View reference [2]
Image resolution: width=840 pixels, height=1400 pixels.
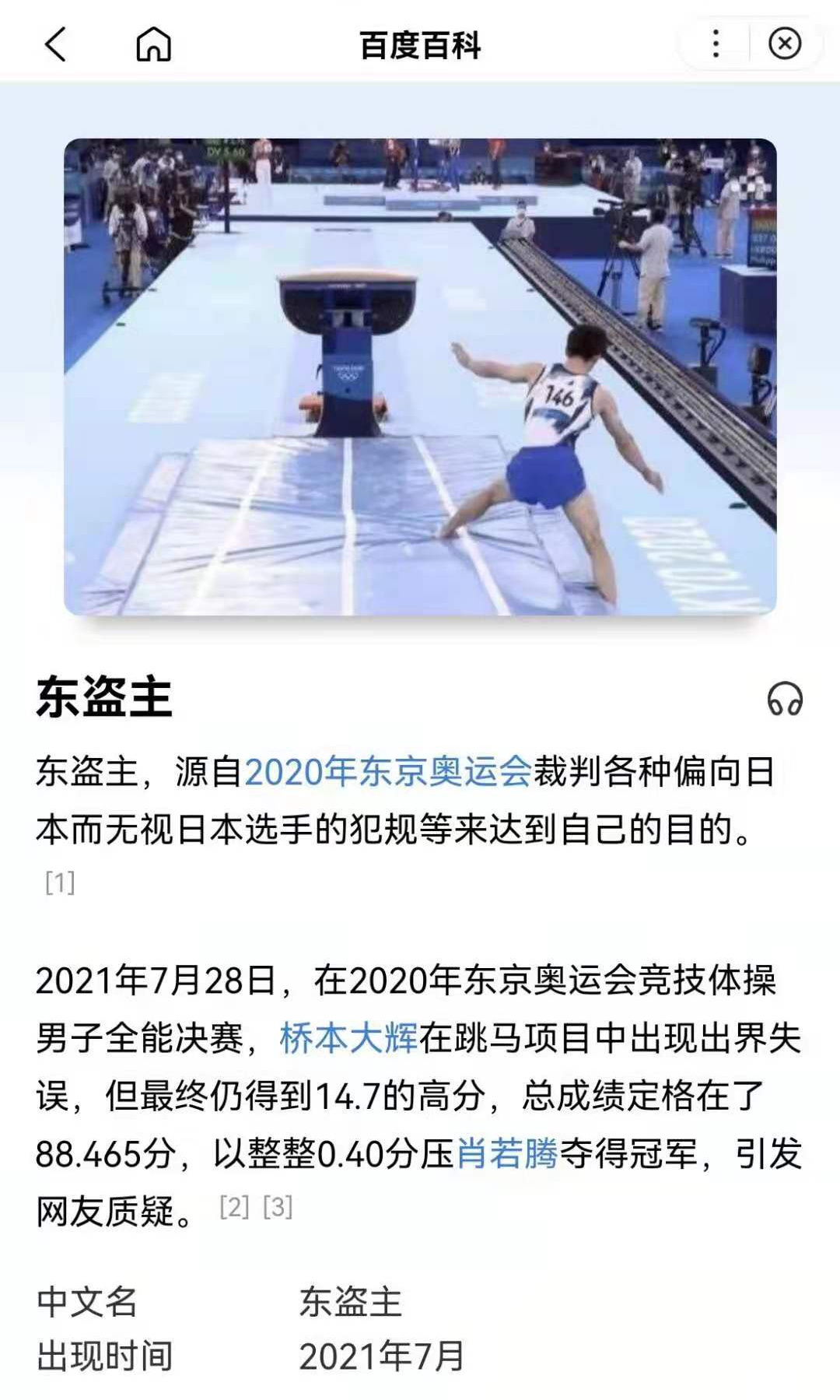pyautogui.click(x=234, y=1206)
